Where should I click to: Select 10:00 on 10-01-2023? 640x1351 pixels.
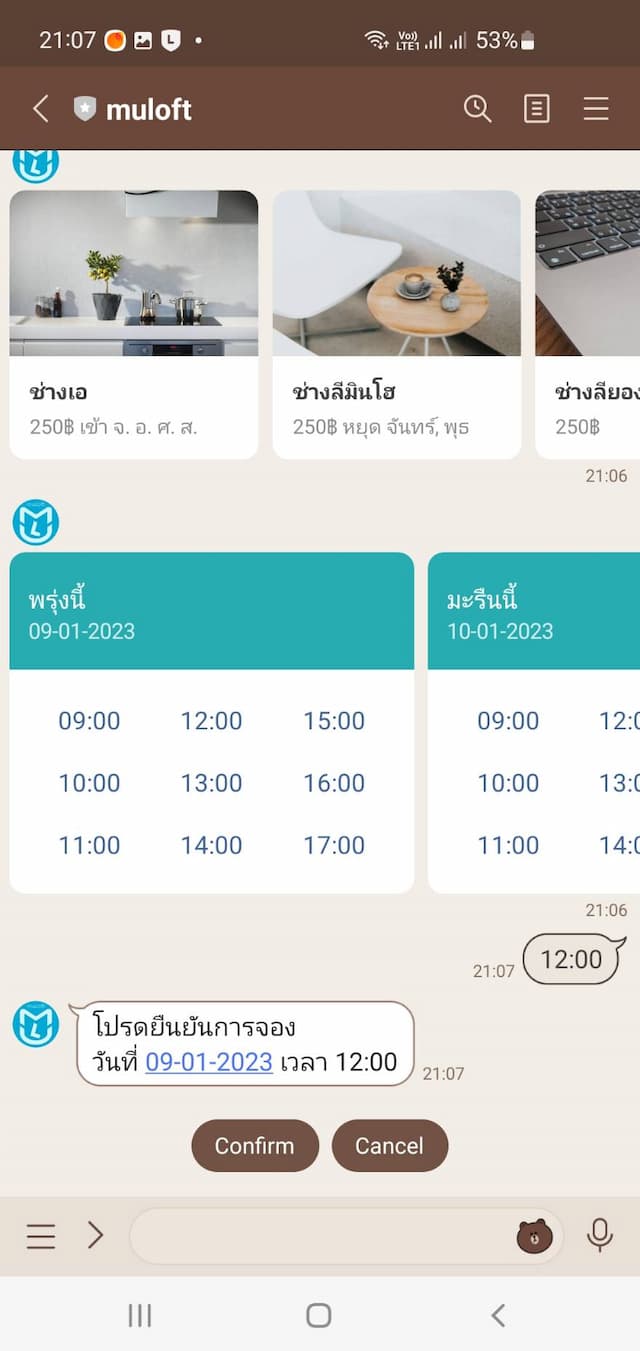(x=508, y=783)
